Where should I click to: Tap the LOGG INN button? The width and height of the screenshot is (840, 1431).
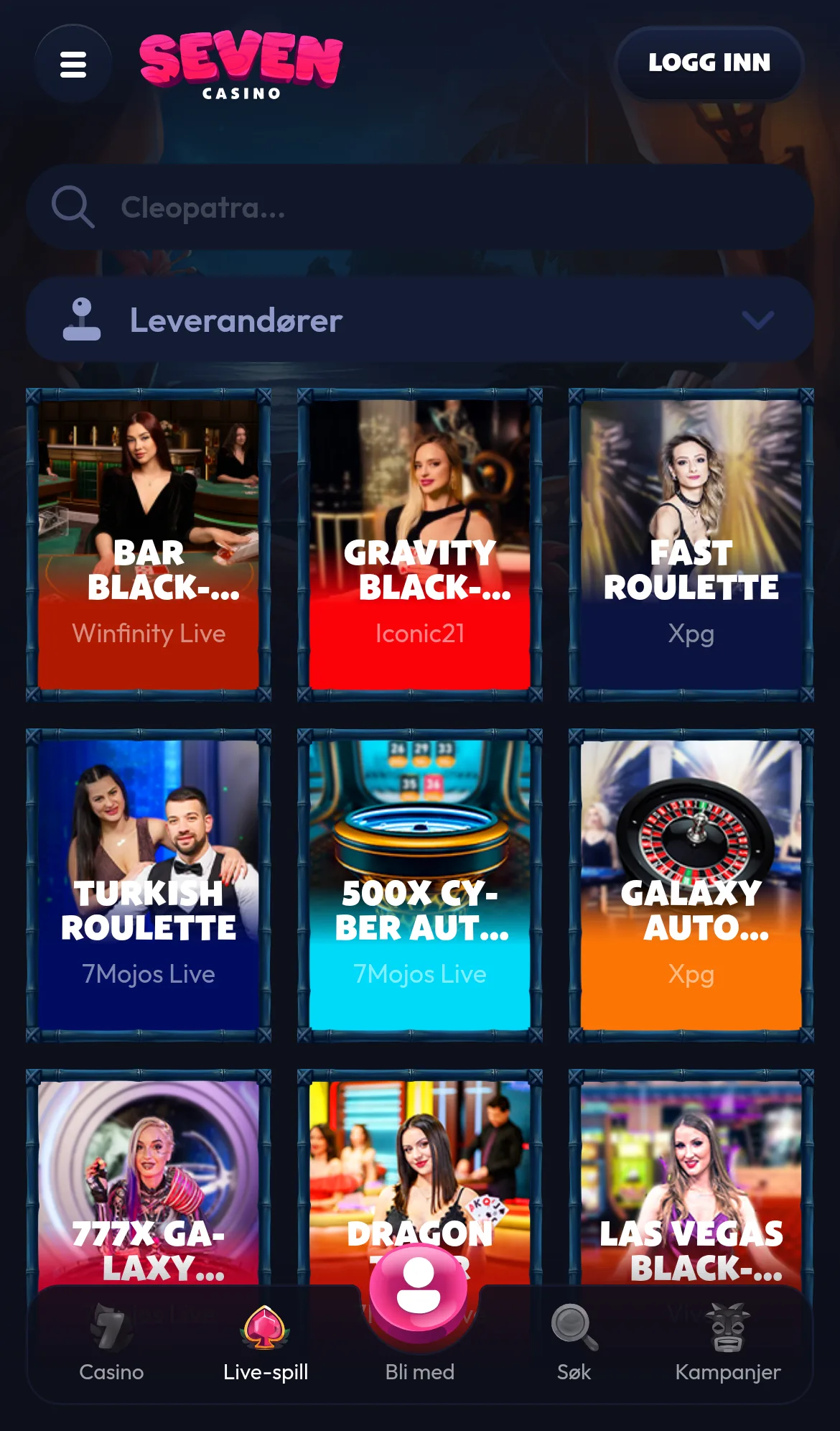[709, 63]
